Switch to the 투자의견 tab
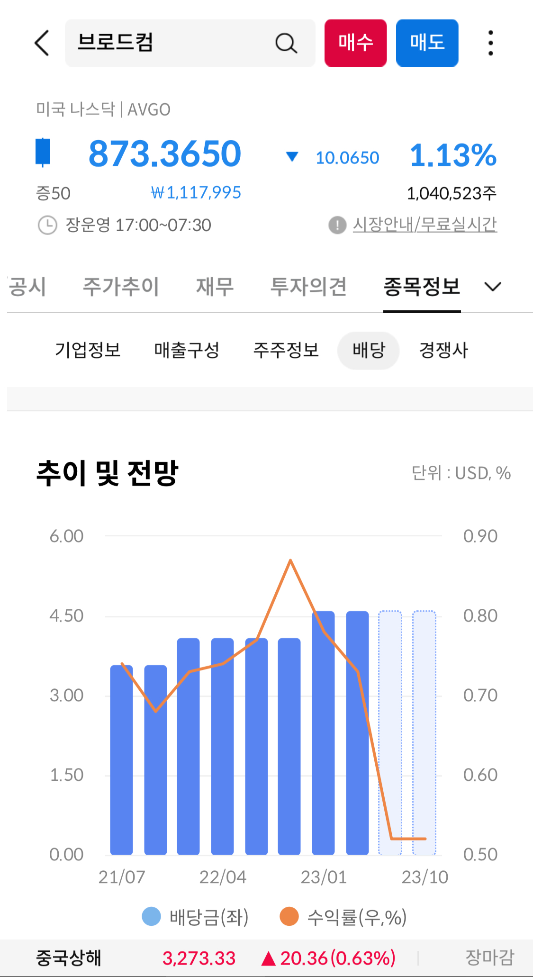Viewport: 533px width, 977px height. [309, 287]
